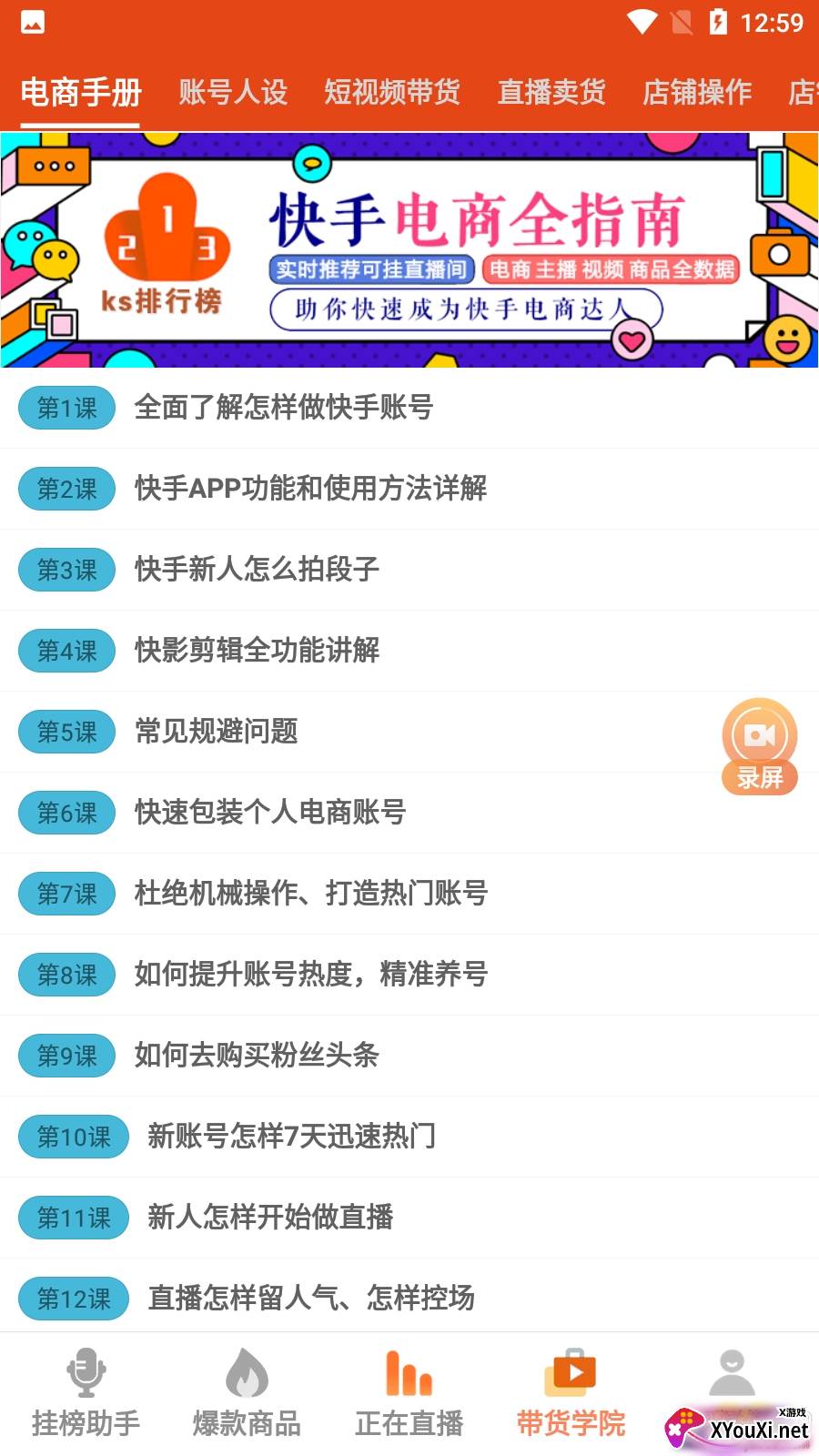Tap the 正在直播 bar-chart icon
The height and width of the screenshot is (1456, 819).
pyautogui.click(x=408, y=1374)
